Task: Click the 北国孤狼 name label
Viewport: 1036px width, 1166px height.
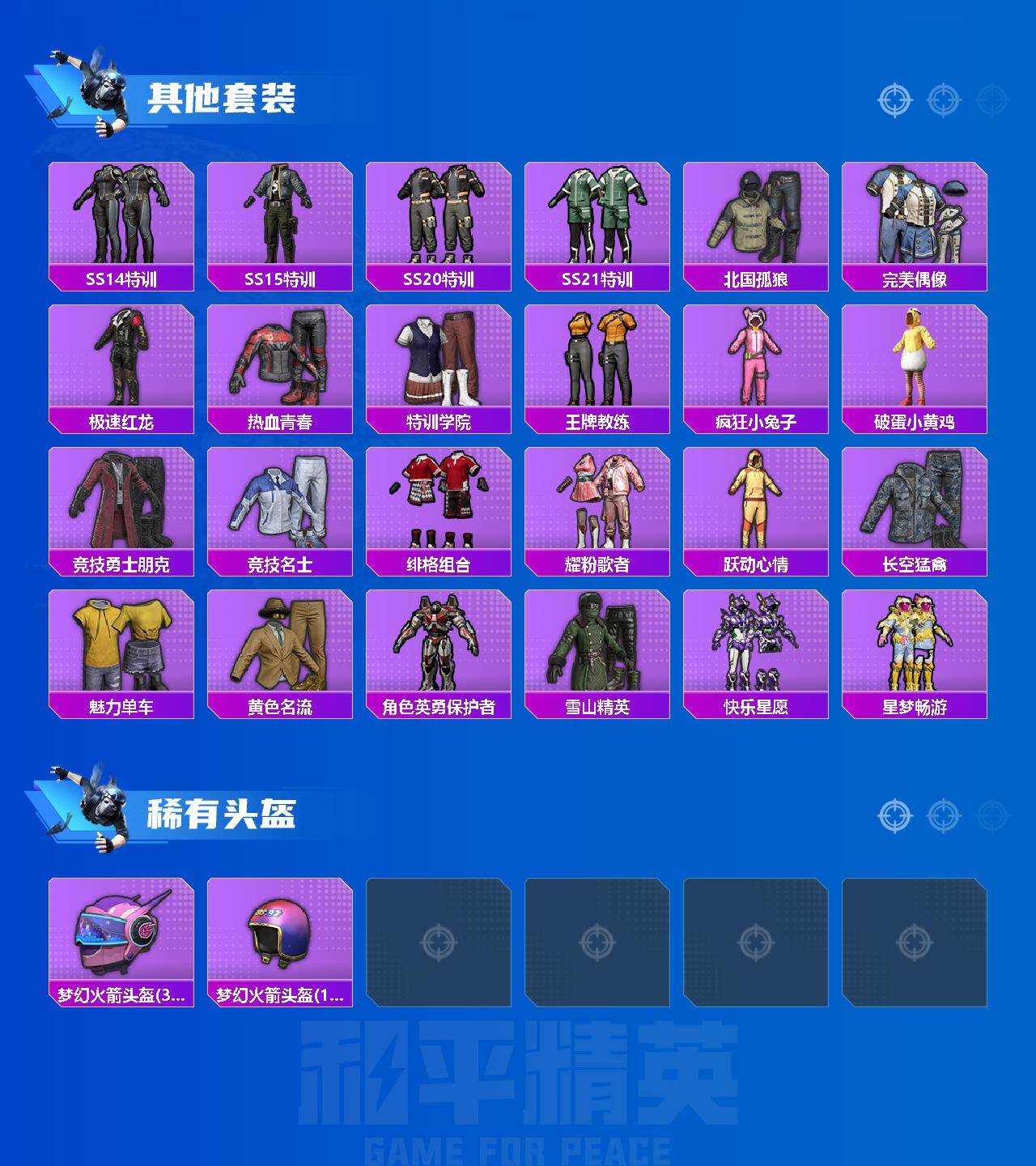Action: [x=758, y=278]
